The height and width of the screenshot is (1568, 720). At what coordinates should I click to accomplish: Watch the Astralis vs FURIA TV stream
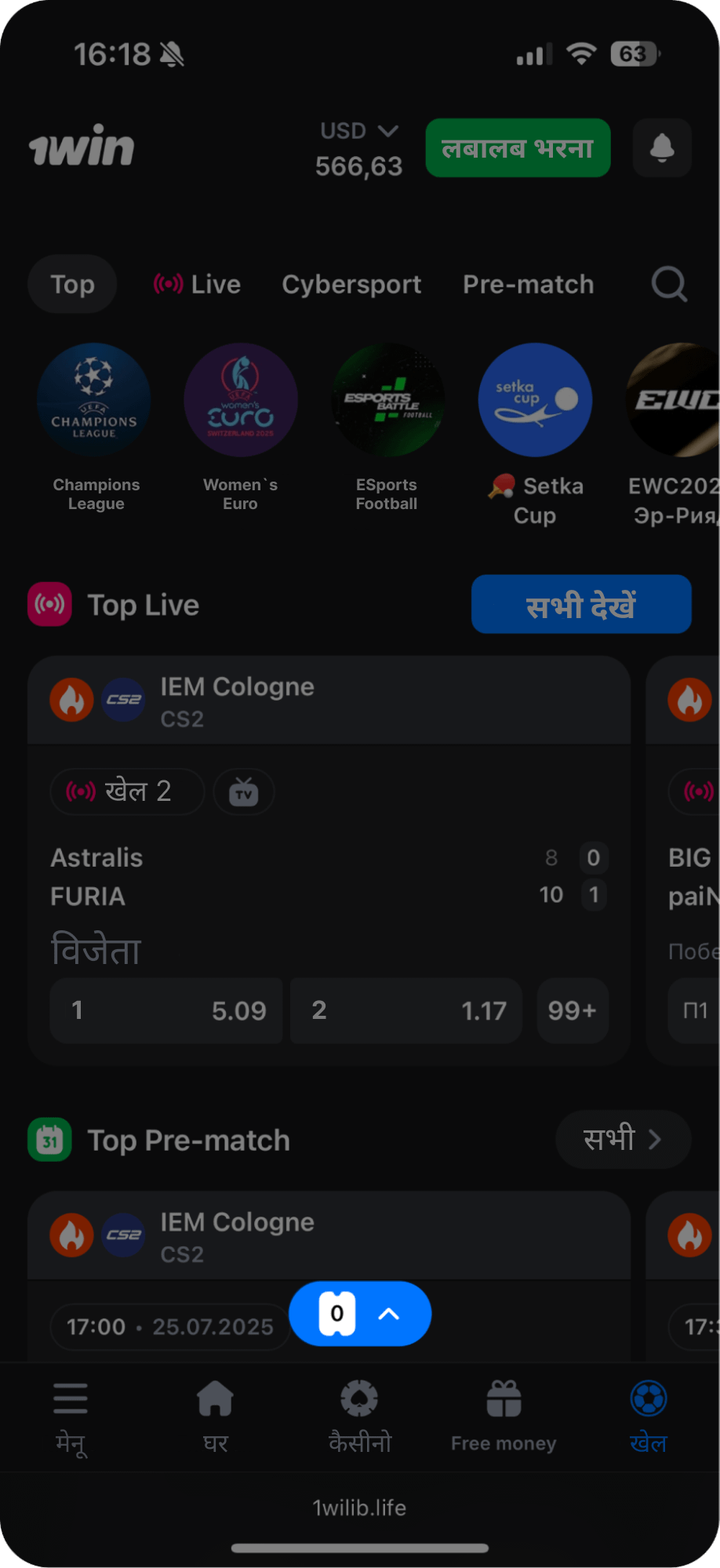tap(244, 792)
